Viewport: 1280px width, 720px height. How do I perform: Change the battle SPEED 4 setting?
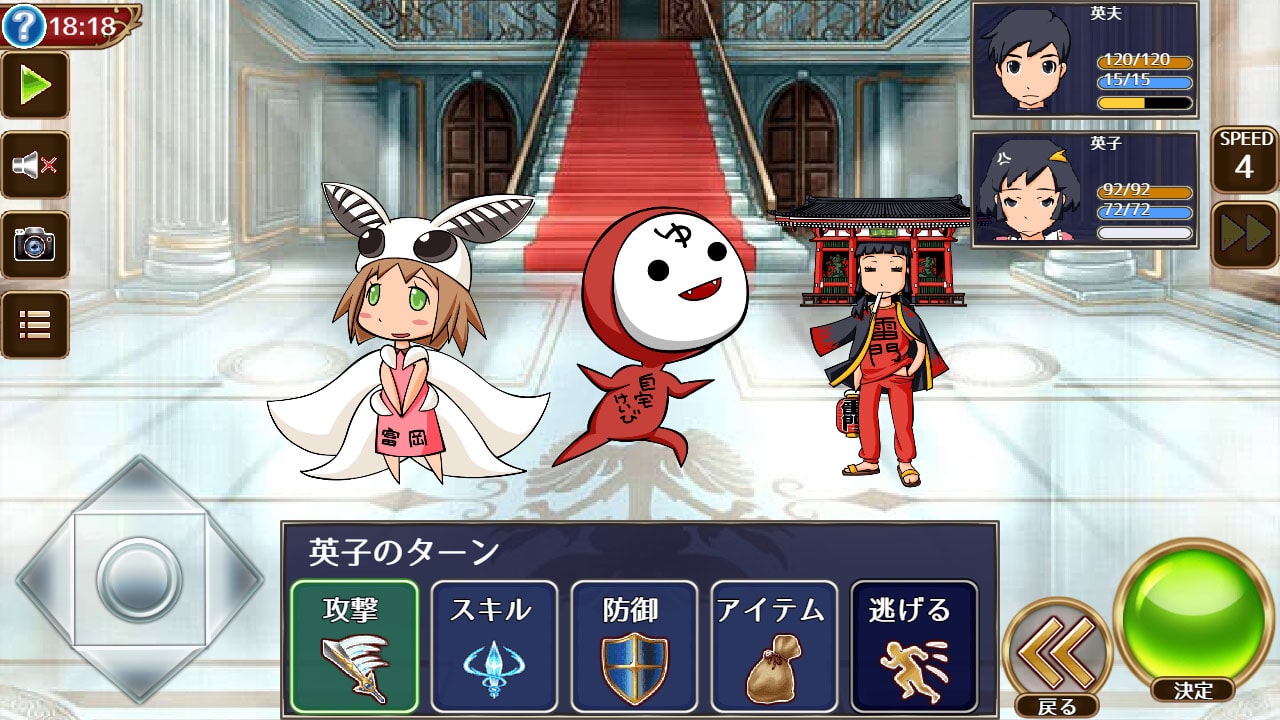coord(1244,158)
